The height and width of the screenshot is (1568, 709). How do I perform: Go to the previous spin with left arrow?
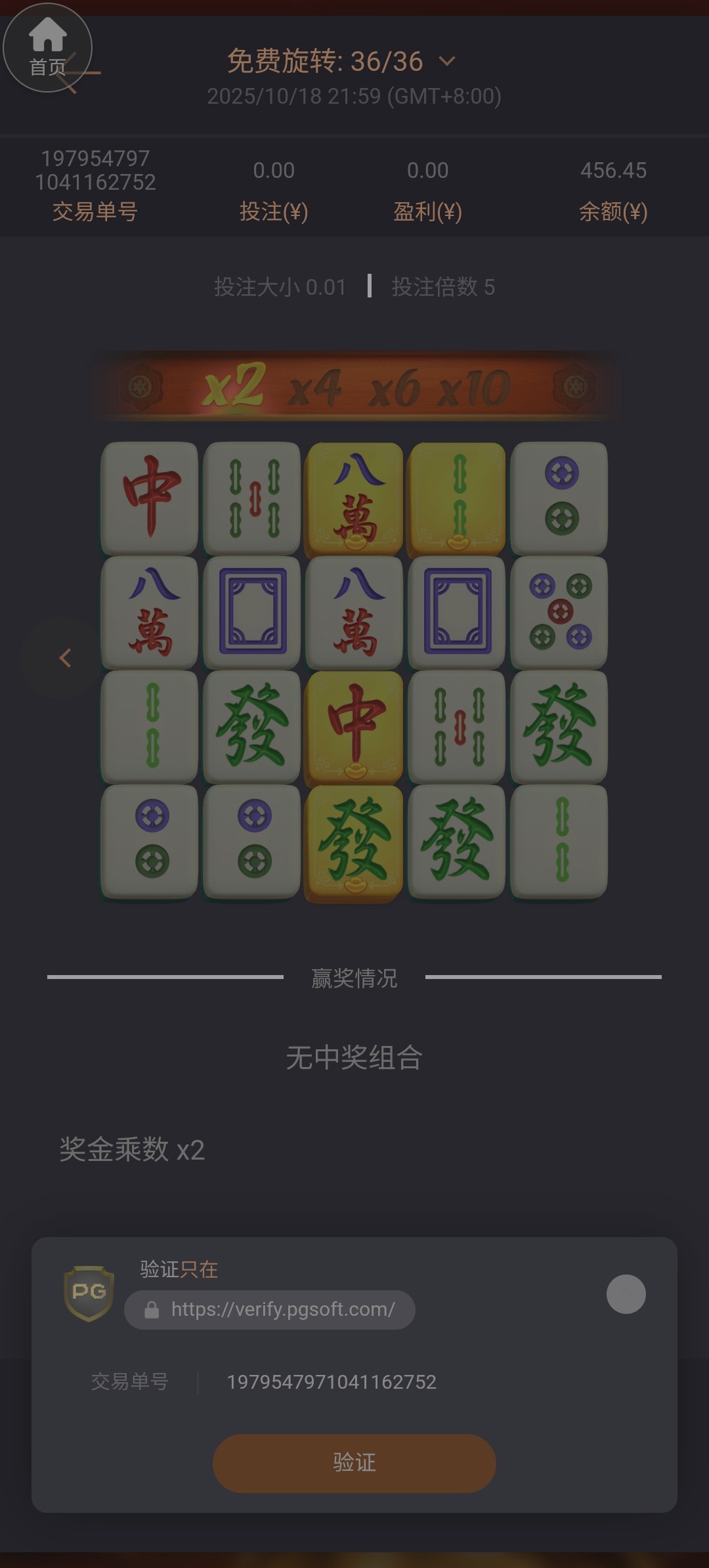(65, 658)
